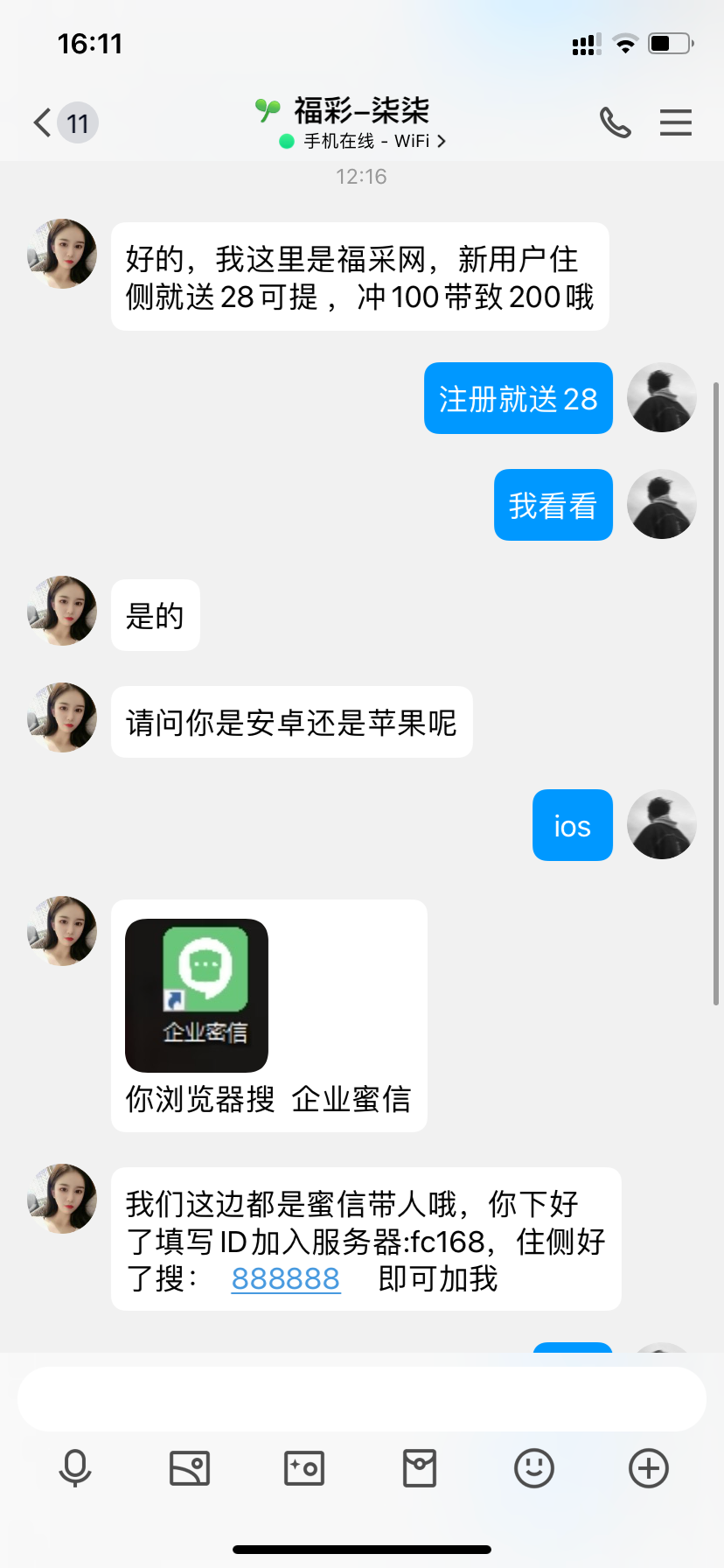Focus the message input field
Image resolution: width=724 pixels, height=1568 pixels.
(x=362, y=1398)
